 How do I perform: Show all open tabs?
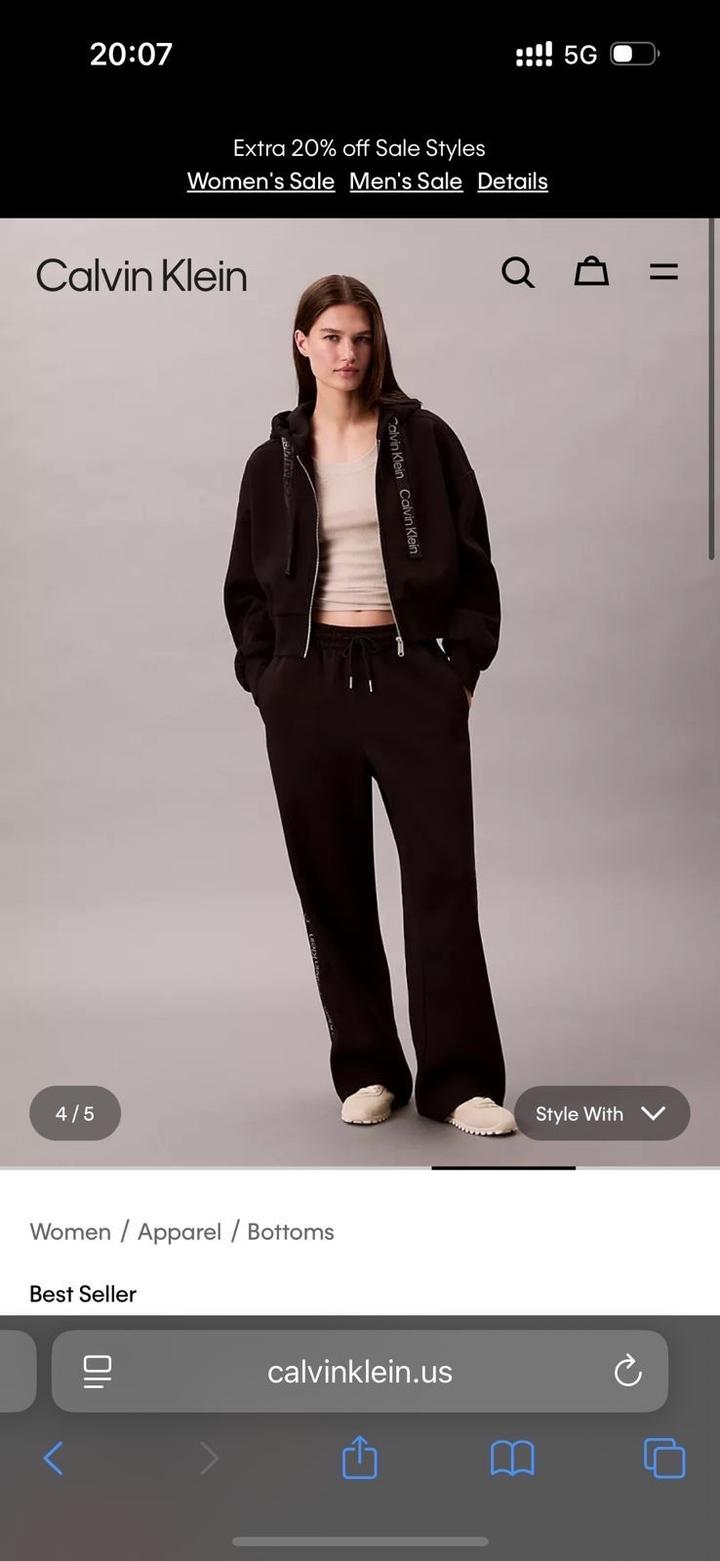coord(664,1458)
